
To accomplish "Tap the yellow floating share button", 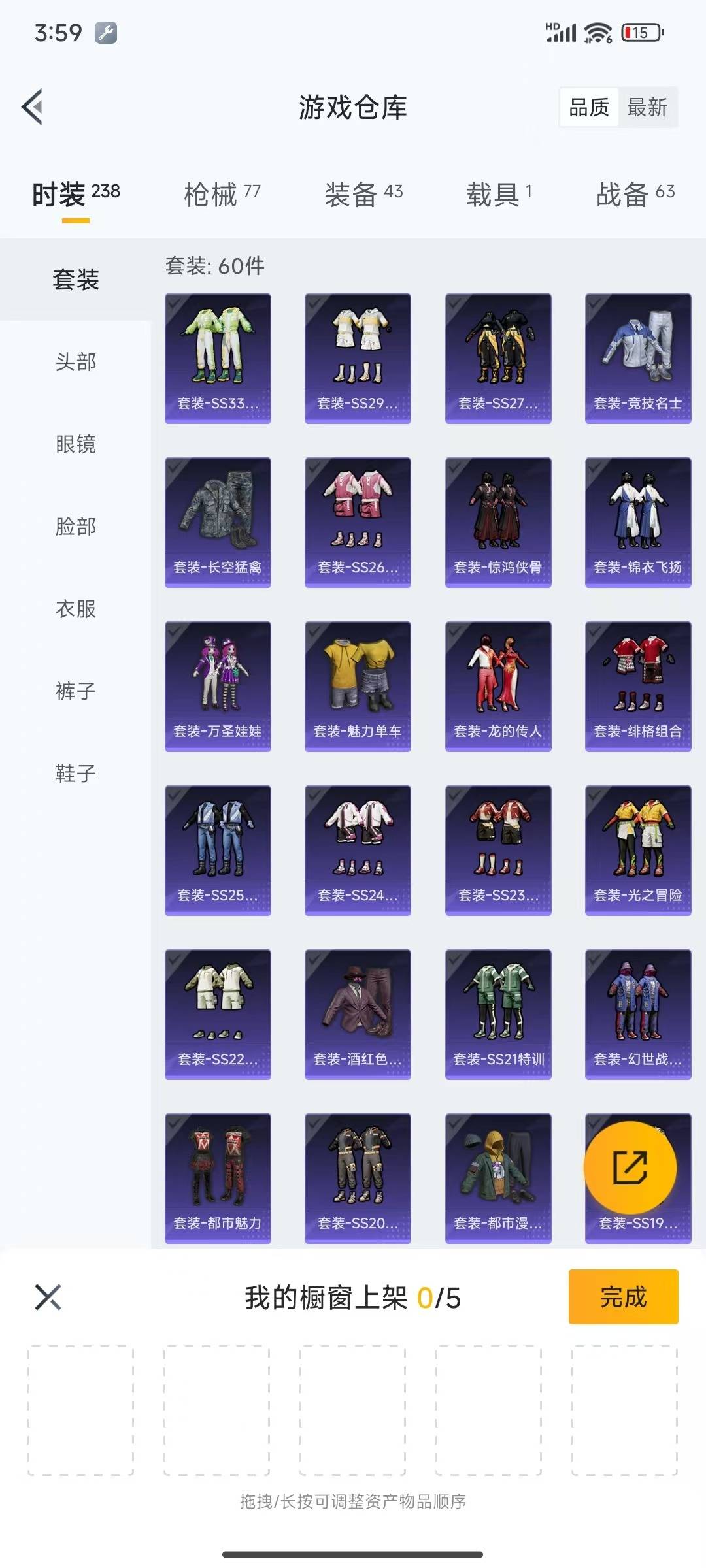I will (x=630, y=1168).
